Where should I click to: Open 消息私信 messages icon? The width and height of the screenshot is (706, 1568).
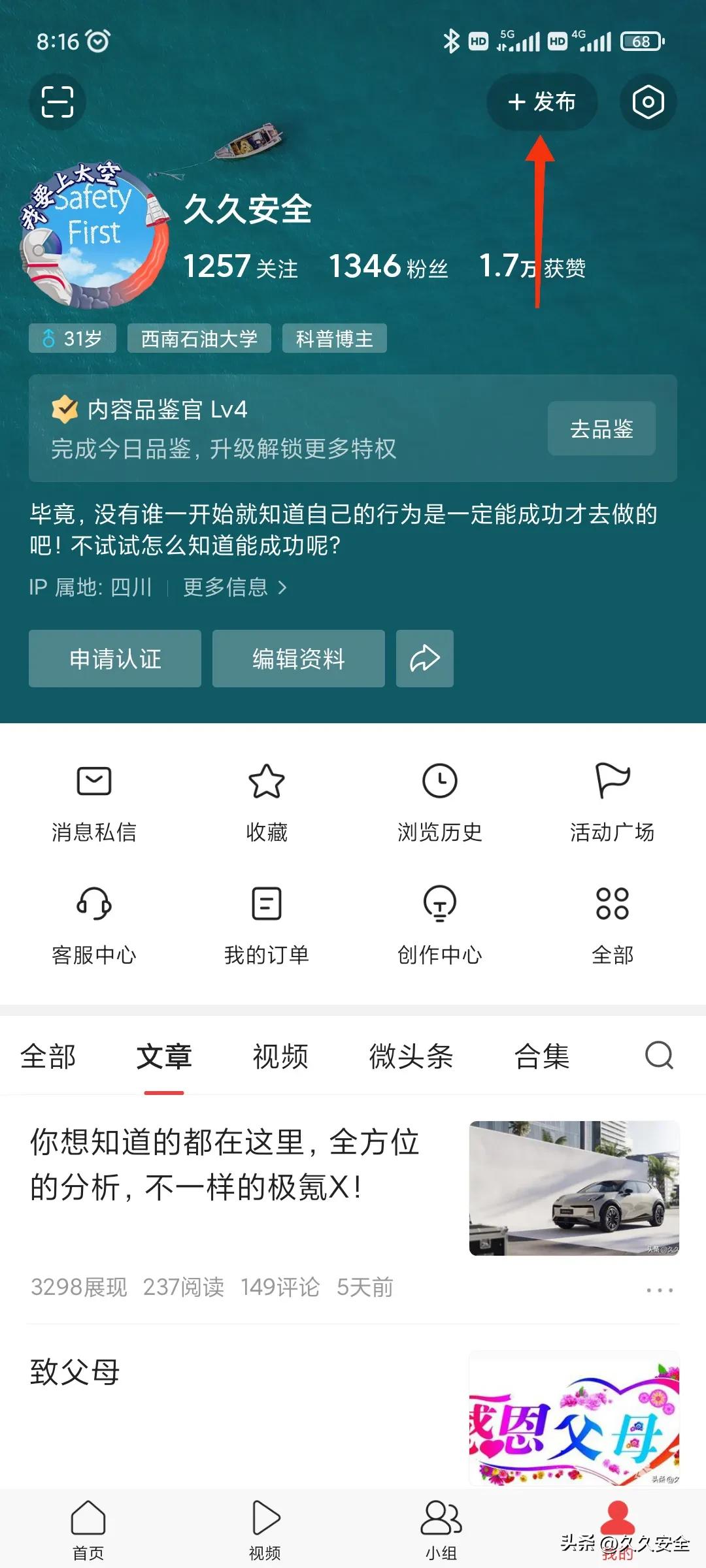pyautogui.click(x=92, y=780)
